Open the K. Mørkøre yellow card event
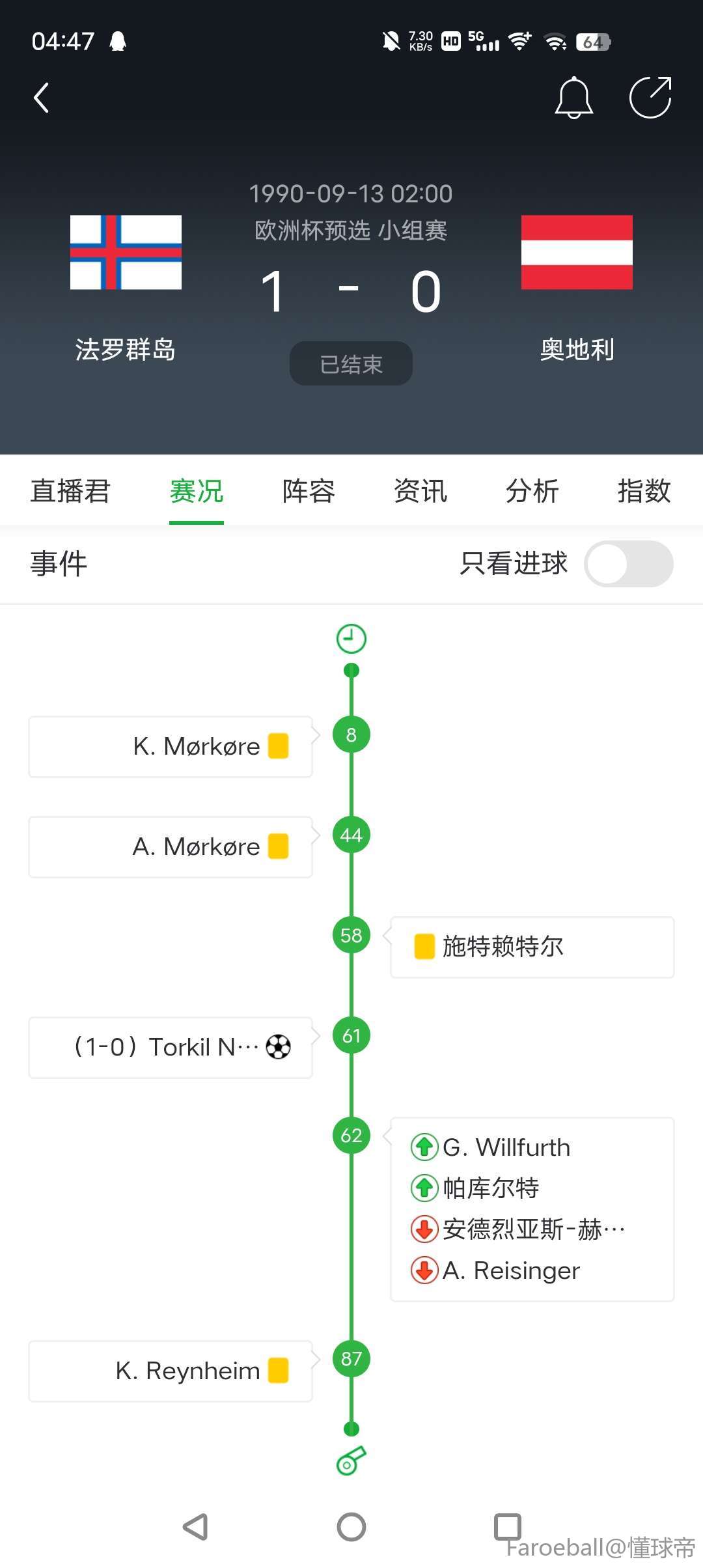Screen dimensions: 703x1568 click(x=171, y=747)
